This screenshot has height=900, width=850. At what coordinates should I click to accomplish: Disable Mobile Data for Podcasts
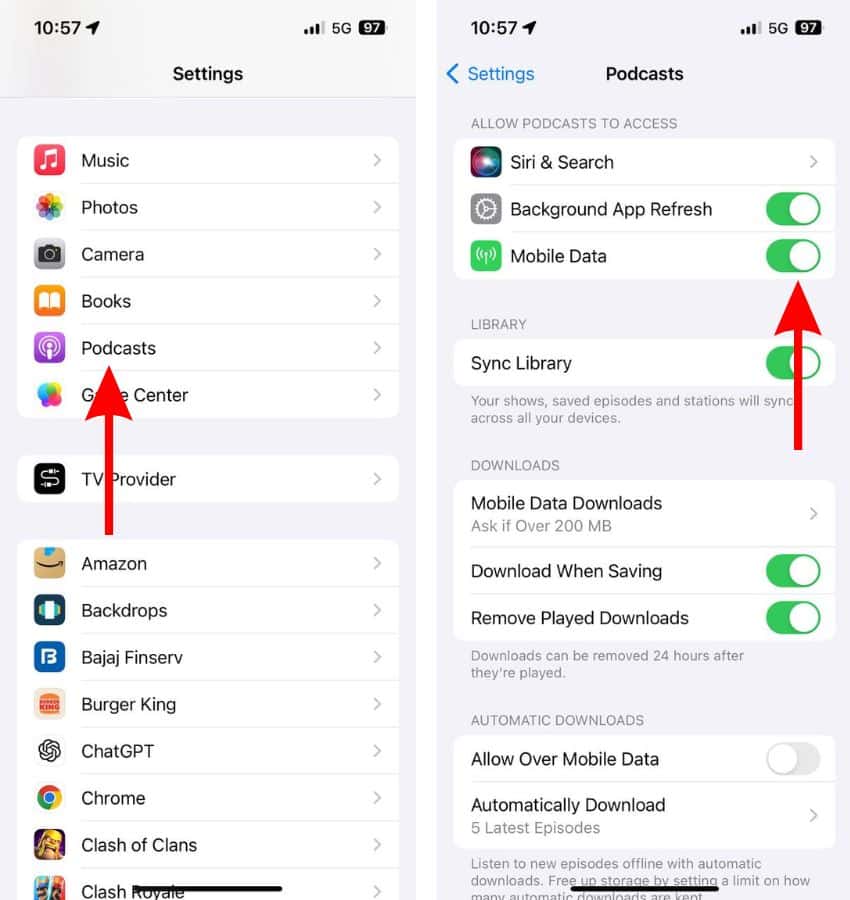[x=792, y=256]
